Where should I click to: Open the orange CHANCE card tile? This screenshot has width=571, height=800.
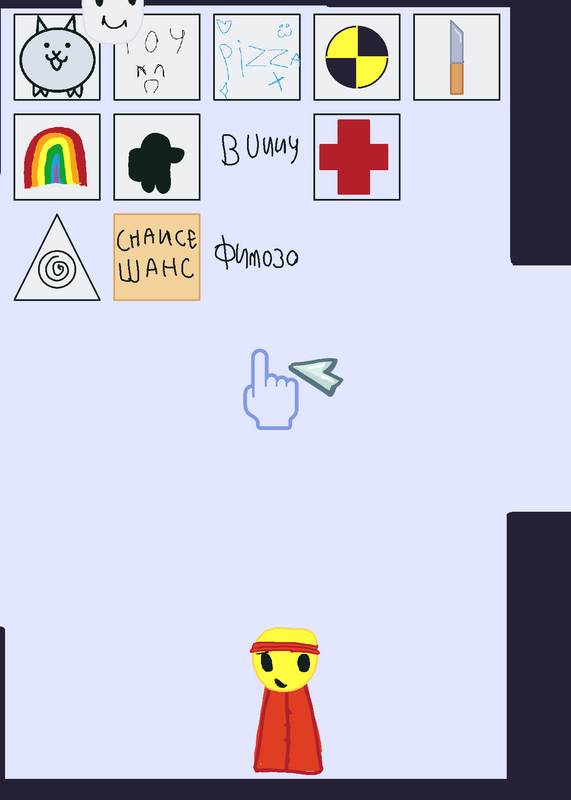(x=157, y=257)
